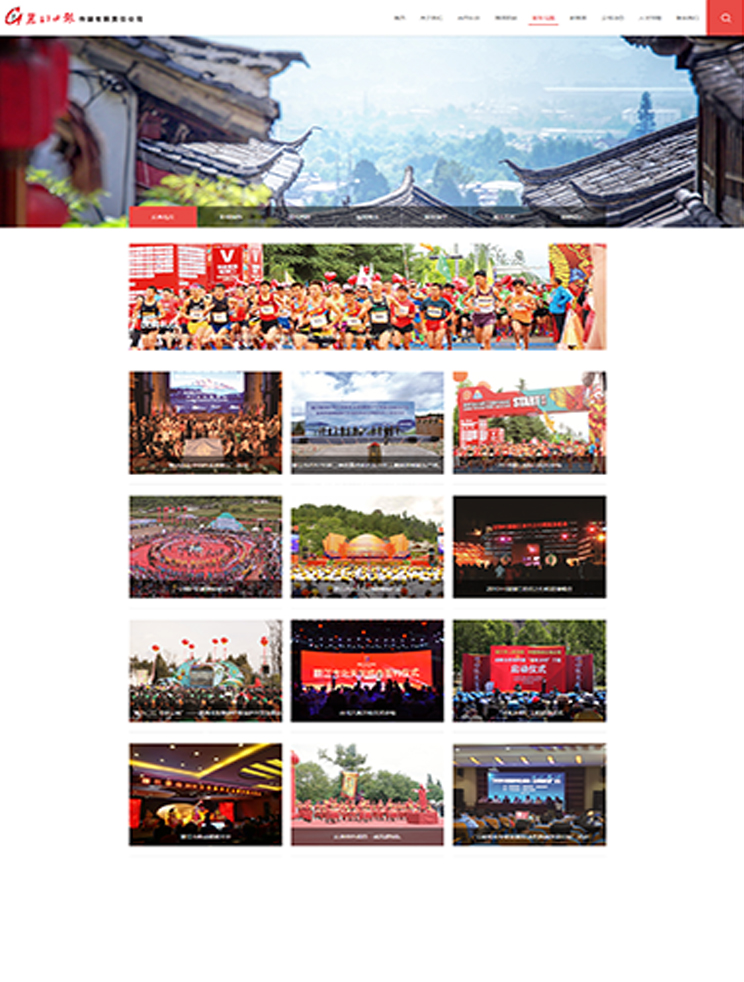Open the outdoor launch ceremony red backdrop card

tap(529, 670)
